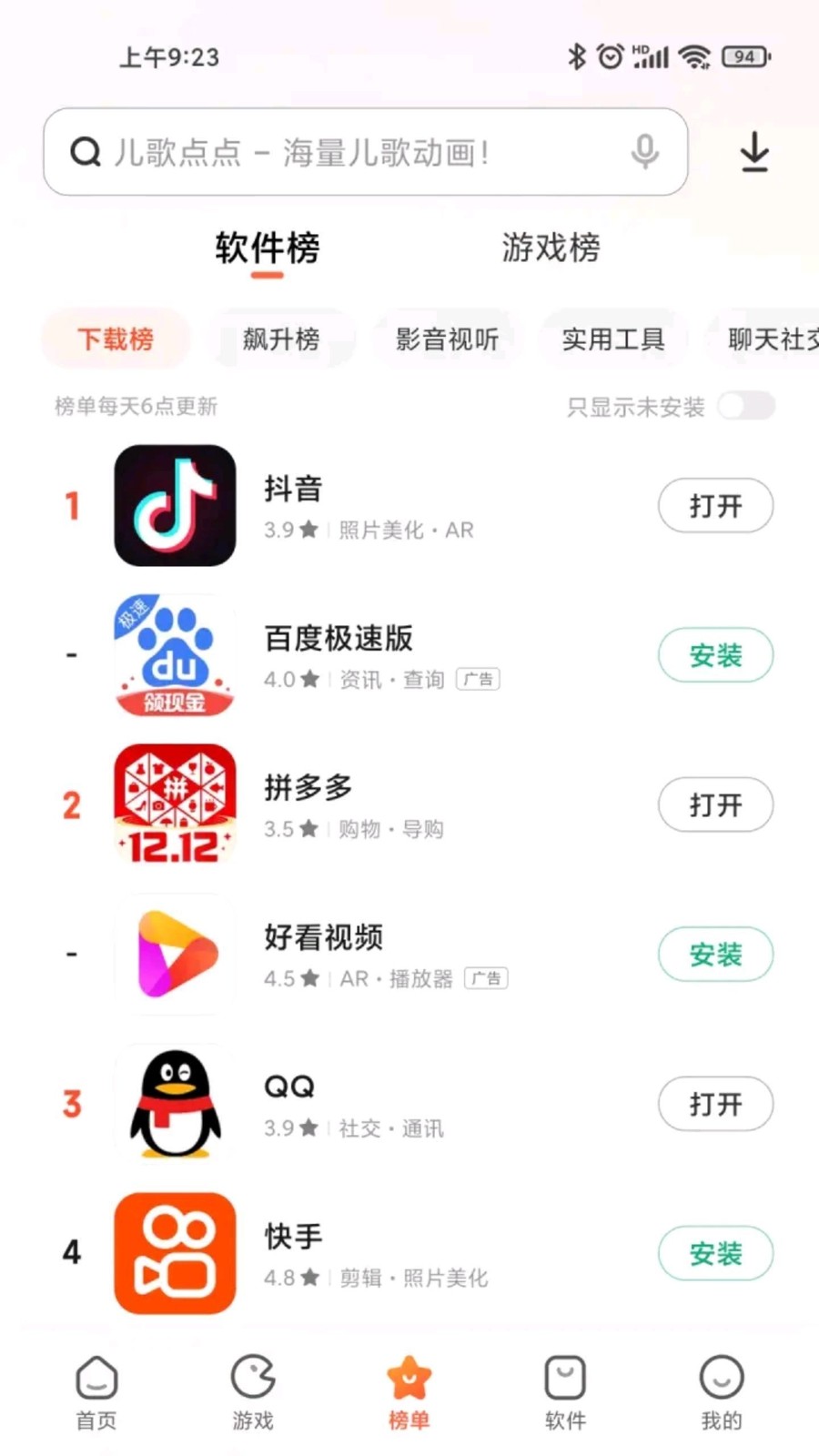819x1456 pixels.
Task: Tap 打开 next to 抖音
Action: [x=715, y=506]
